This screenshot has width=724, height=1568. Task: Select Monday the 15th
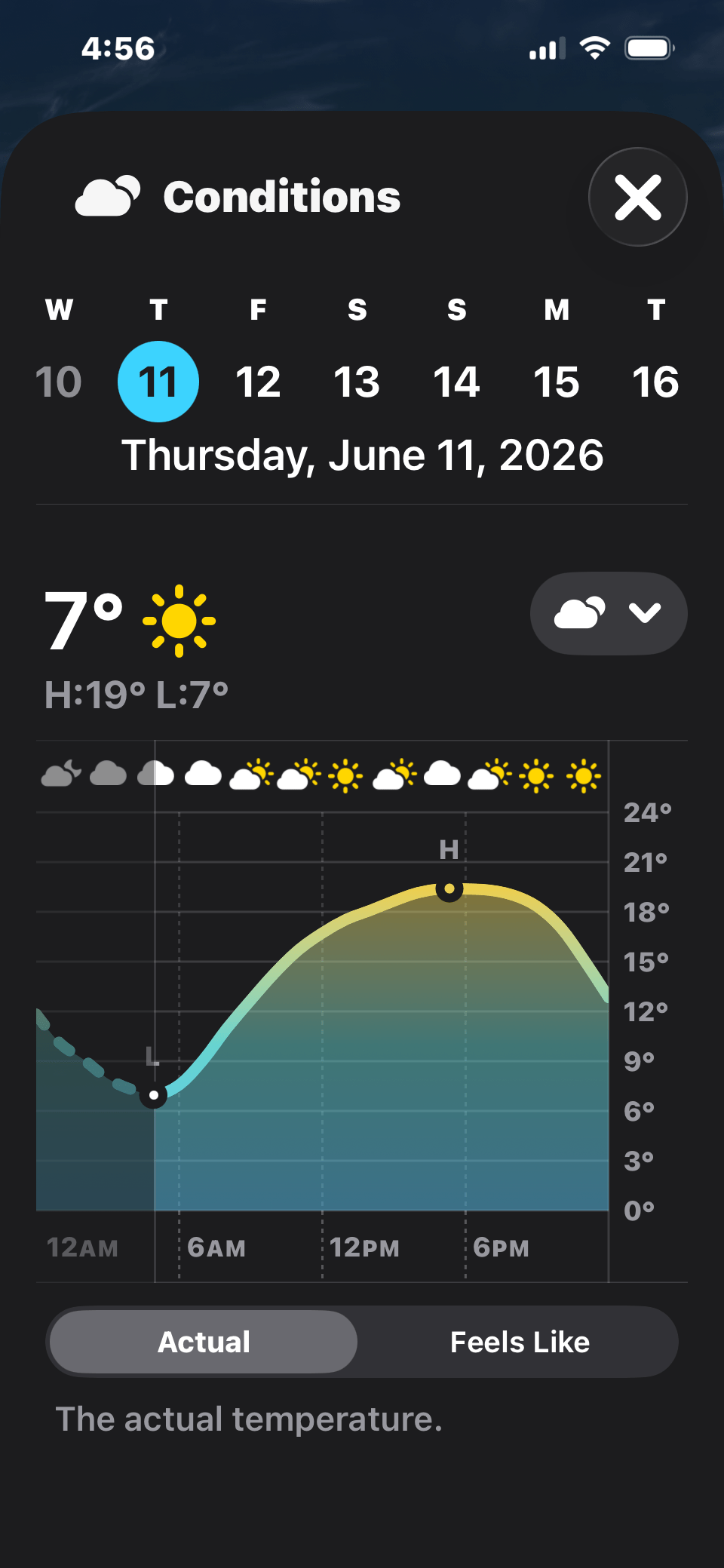click(557, 382)
